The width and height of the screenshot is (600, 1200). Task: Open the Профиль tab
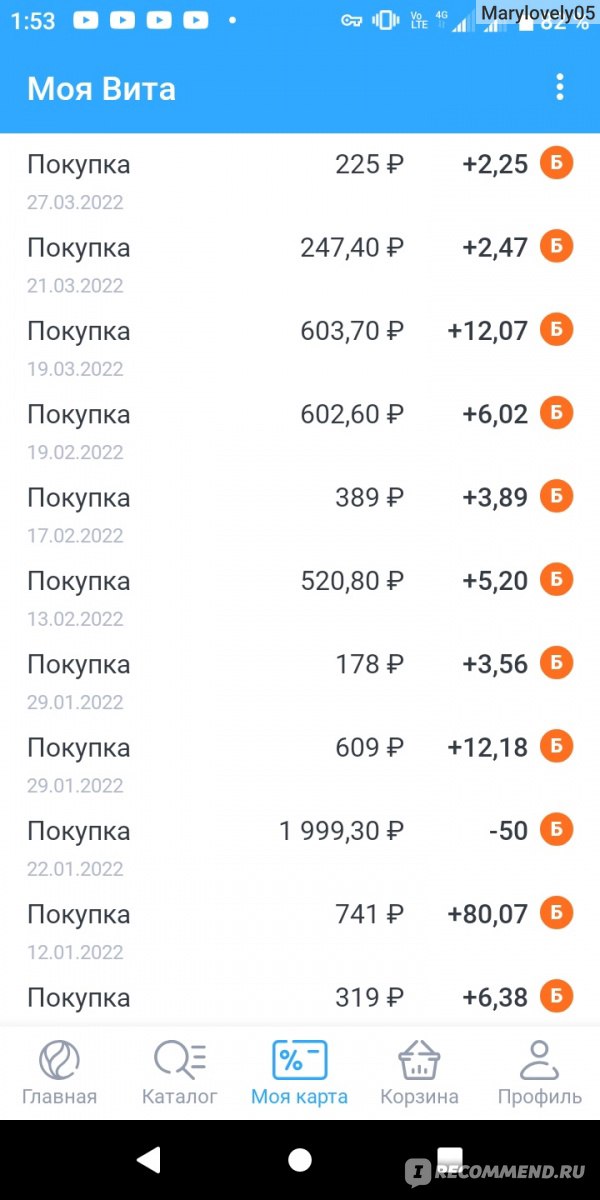(x=540, y=1073)
